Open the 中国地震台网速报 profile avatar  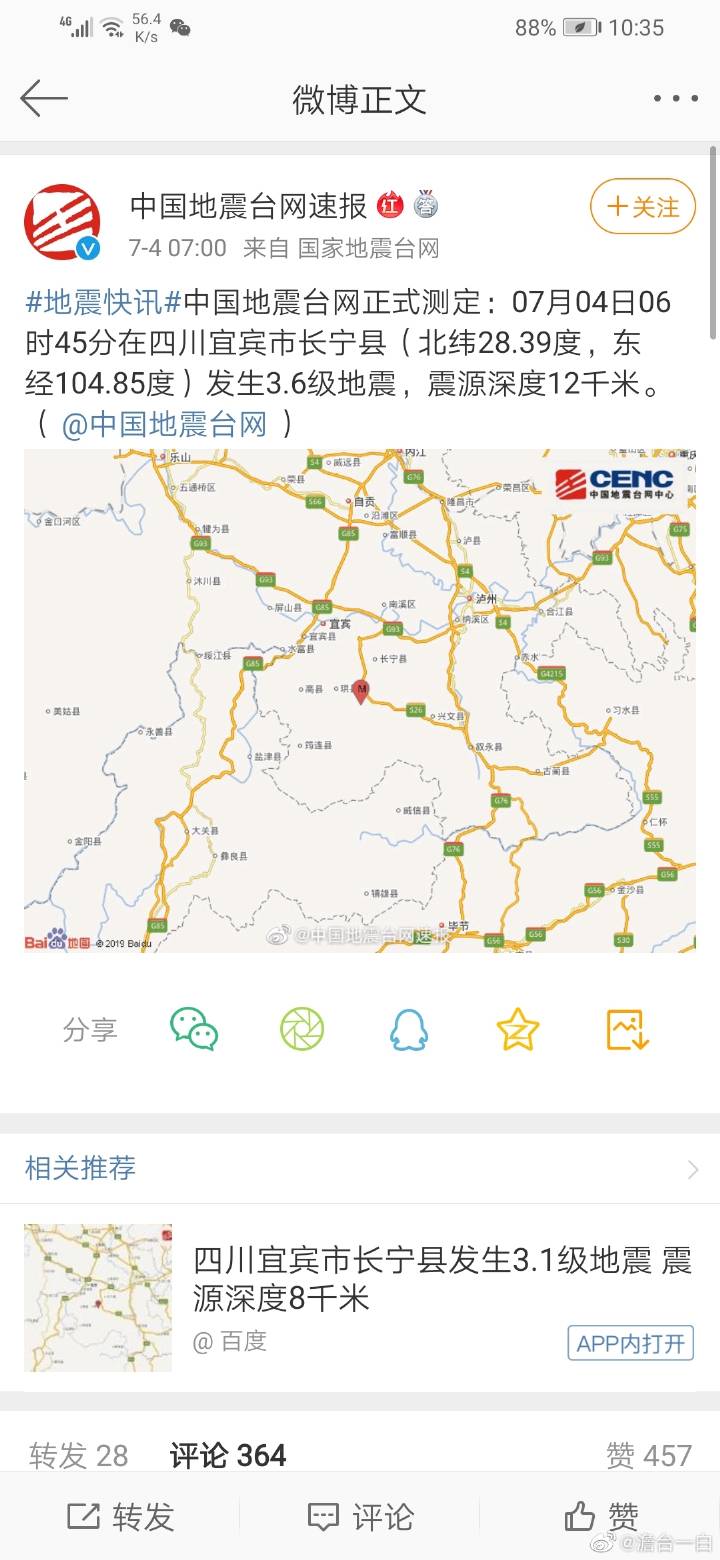pos(63,222)
